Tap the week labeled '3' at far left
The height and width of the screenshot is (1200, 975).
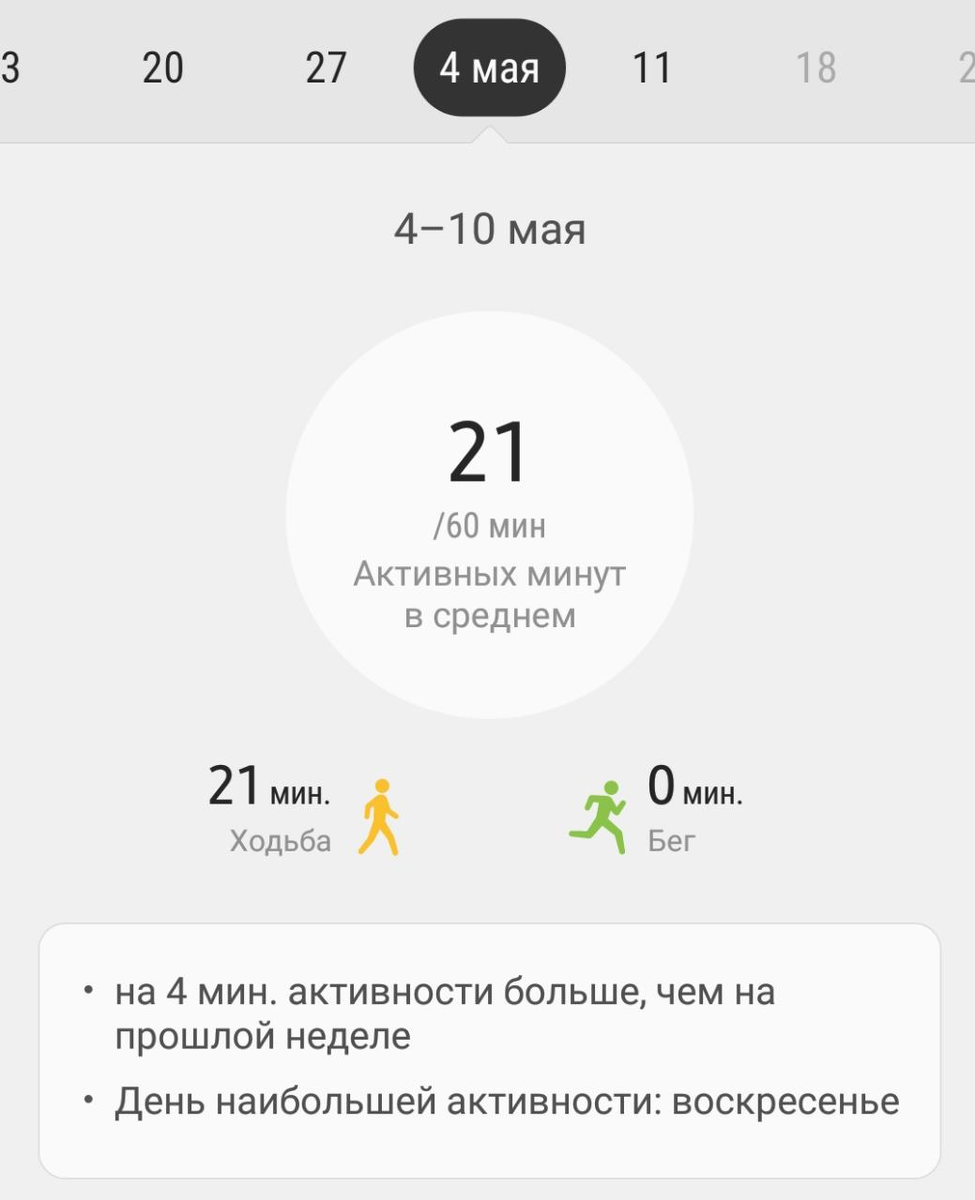8,68
